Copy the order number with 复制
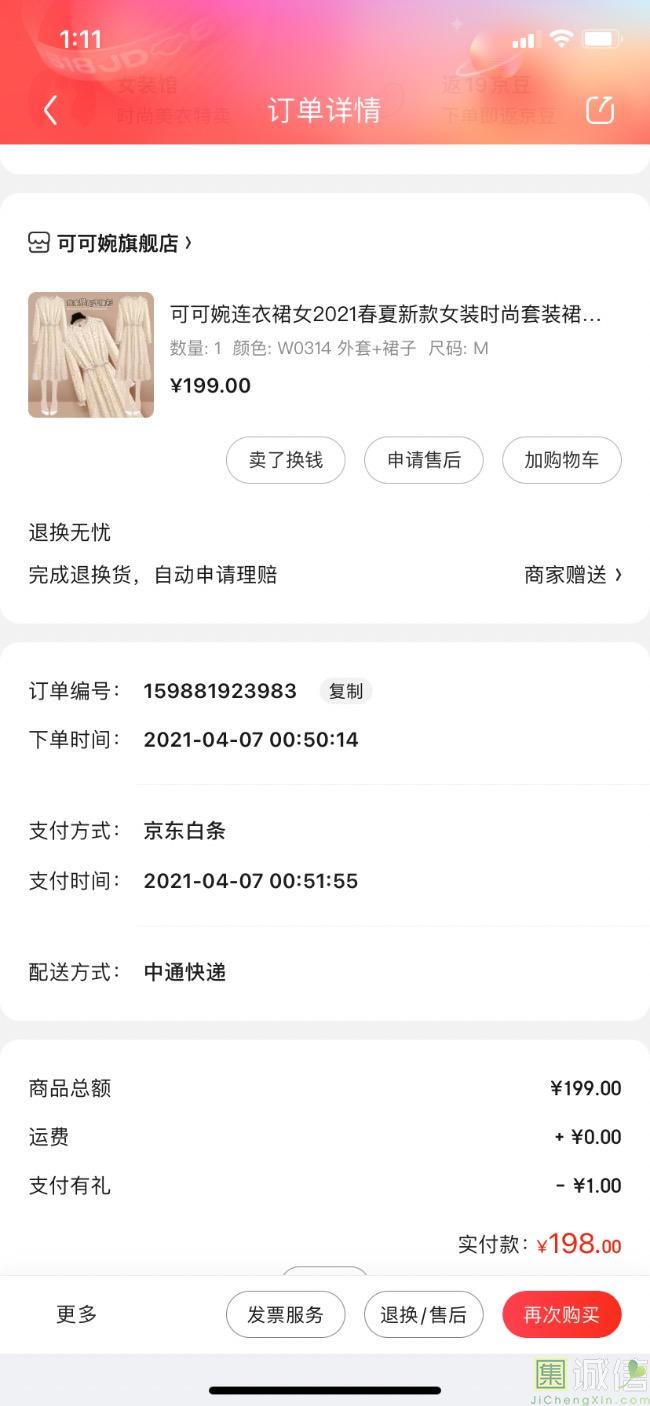This screenshot has width=650, height=1406. (x=346, y=691)
